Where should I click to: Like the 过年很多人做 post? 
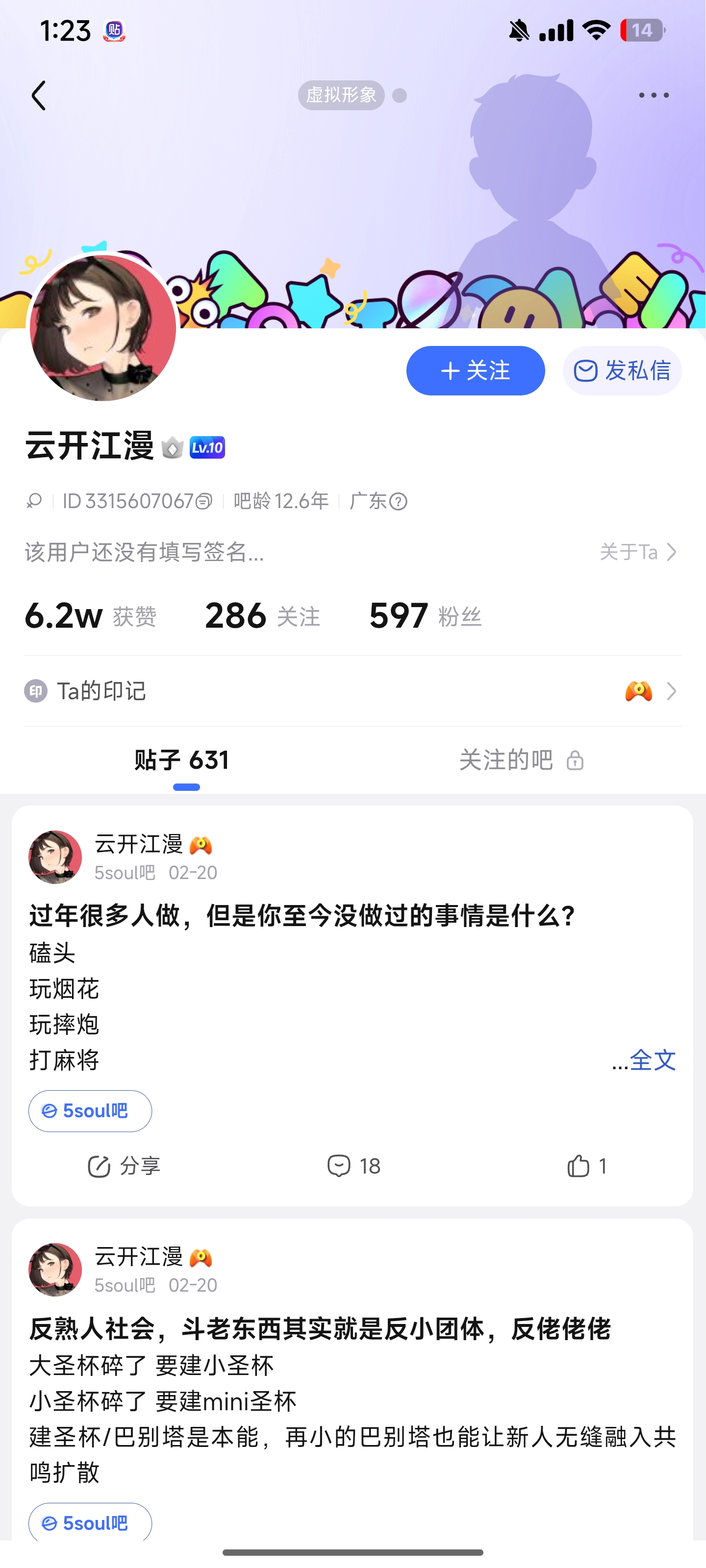[586, 1166]
